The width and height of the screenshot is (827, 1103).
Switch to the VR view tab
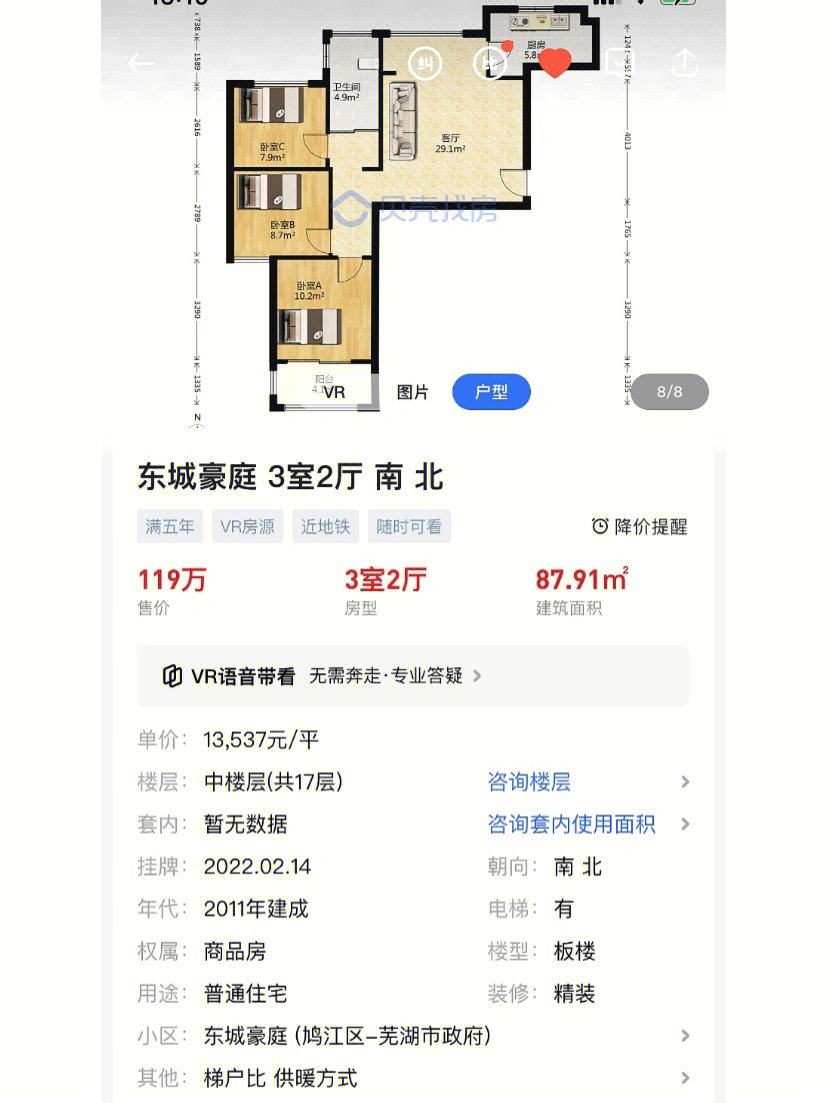[x=334, y=392]
